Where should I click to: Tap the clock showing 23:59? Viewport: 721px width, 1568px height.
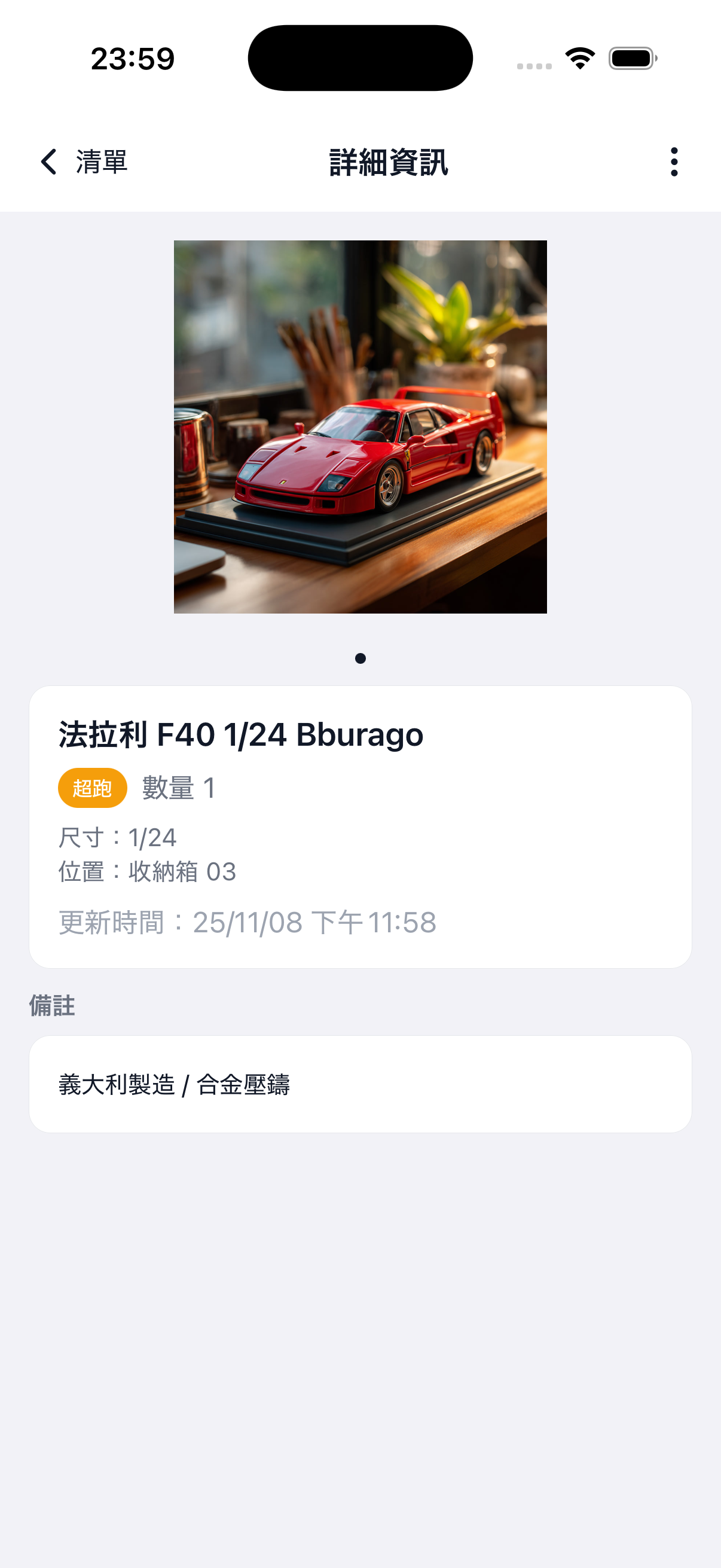(133, 57)
